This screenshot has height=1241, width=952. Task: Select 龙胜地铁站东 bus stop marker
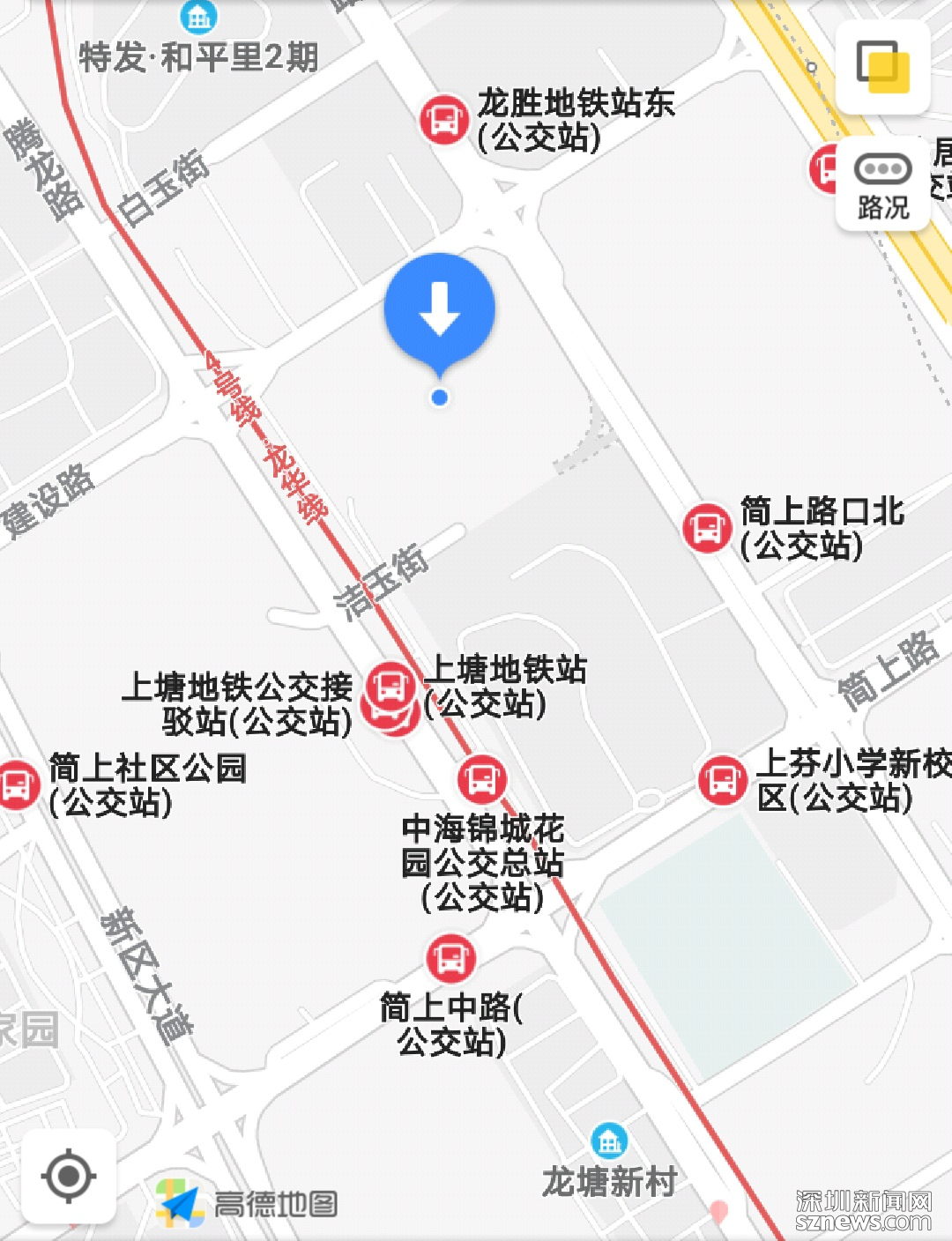pyautogui.click(x=444, y=119)
